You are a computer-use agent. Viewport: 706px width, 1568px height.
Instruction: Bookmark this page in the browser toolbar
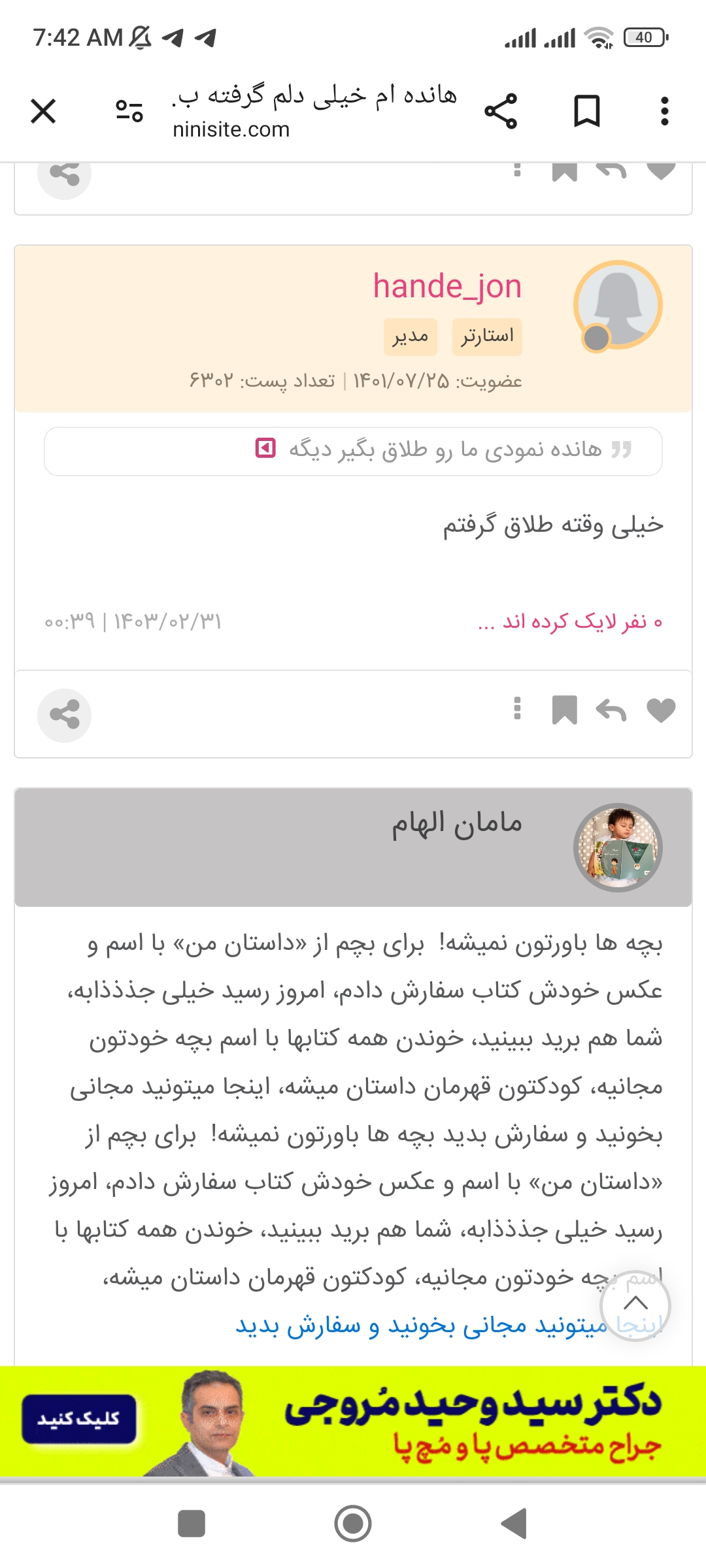[x=586, y=111]
